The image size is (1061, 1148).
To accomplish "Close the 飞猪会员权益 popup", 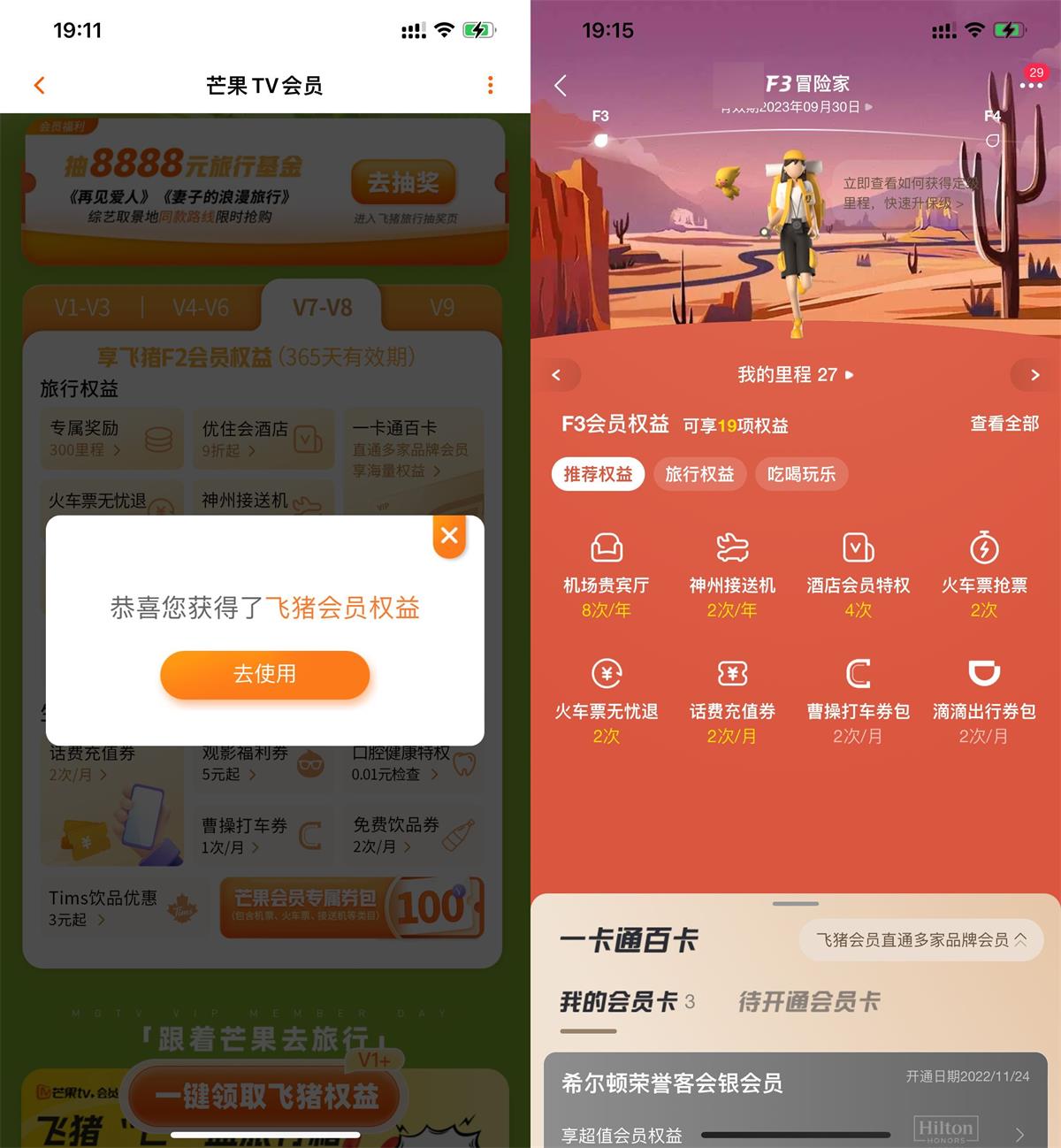I will (x=449, y=536).
